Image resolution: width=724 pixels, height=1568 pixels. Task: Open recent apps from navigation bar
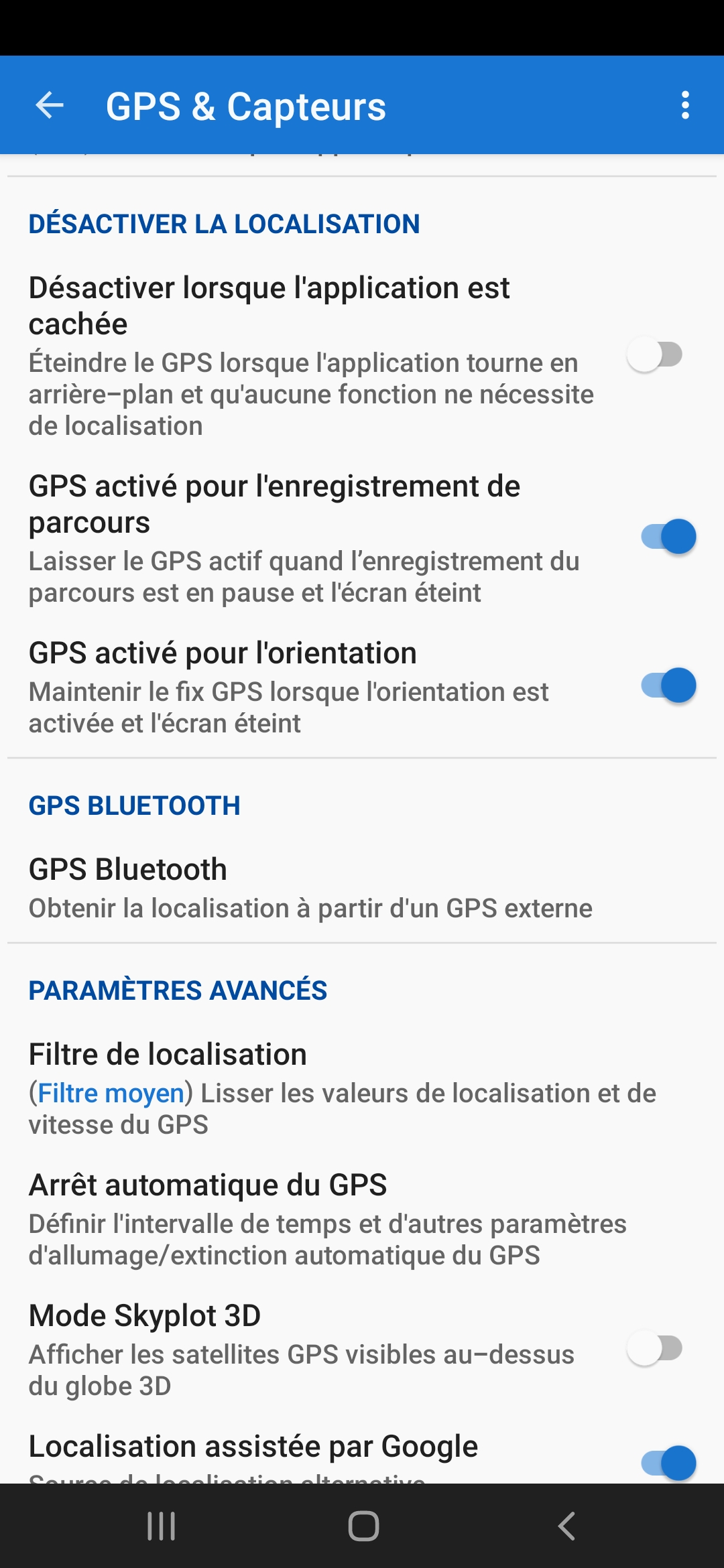(161, 1526)
